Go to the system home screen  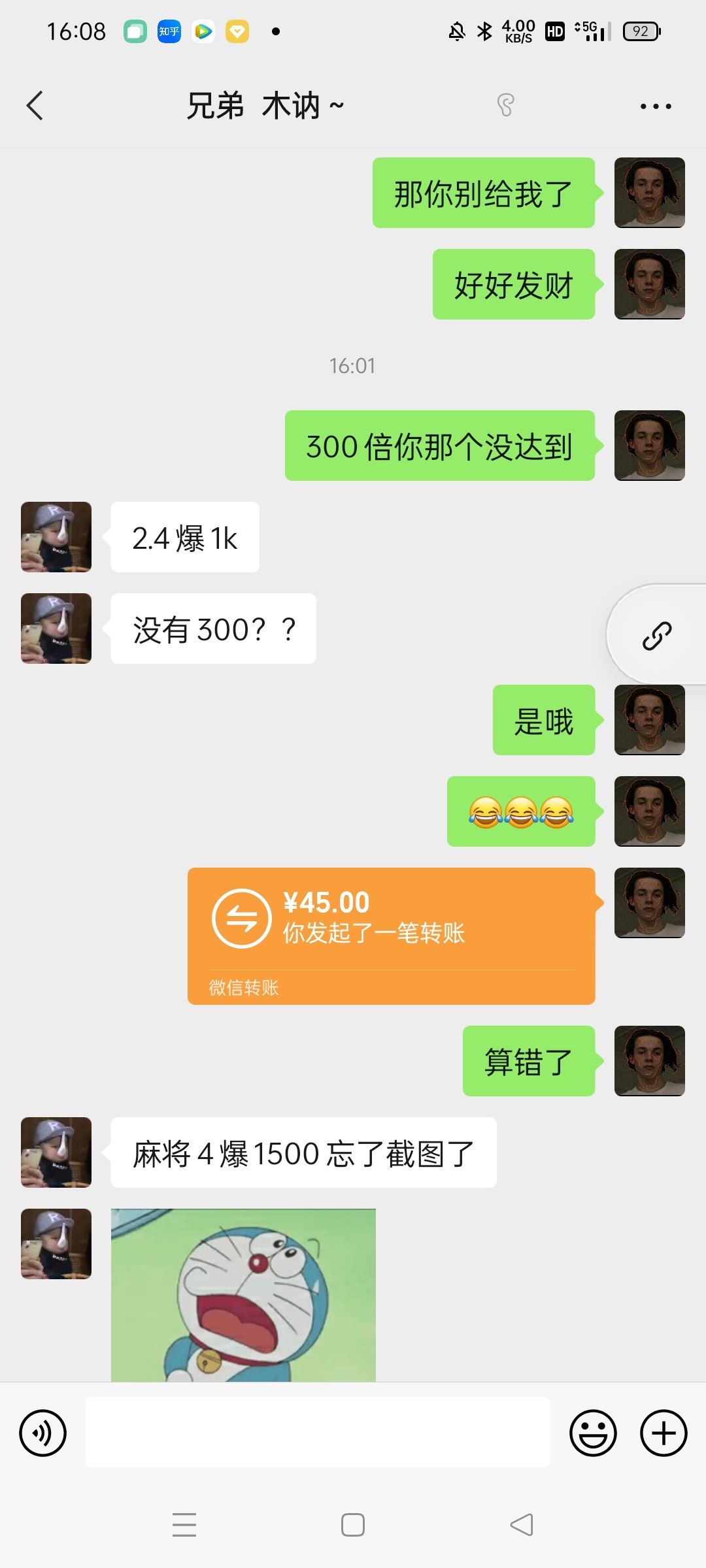(353, 1525)
